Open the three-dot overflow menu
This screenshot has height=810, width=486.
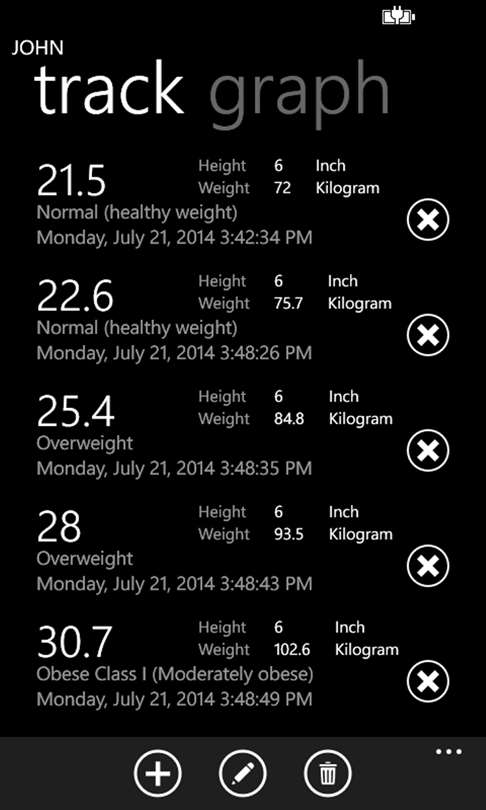coord(448,752)
